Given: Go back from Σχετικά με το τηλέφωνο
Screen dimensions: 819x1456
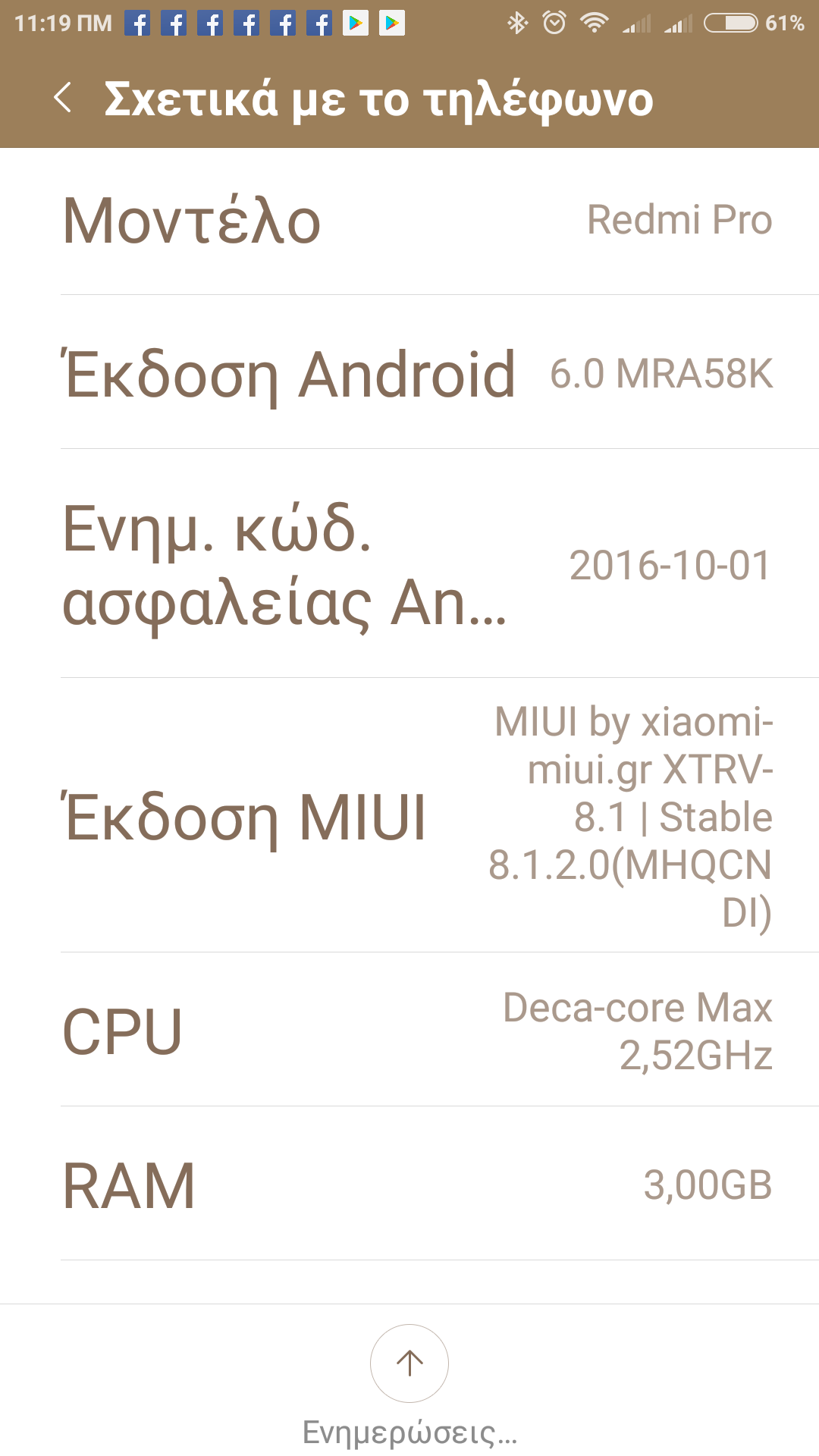Looking at the screenshot, I should coord(64,99).
